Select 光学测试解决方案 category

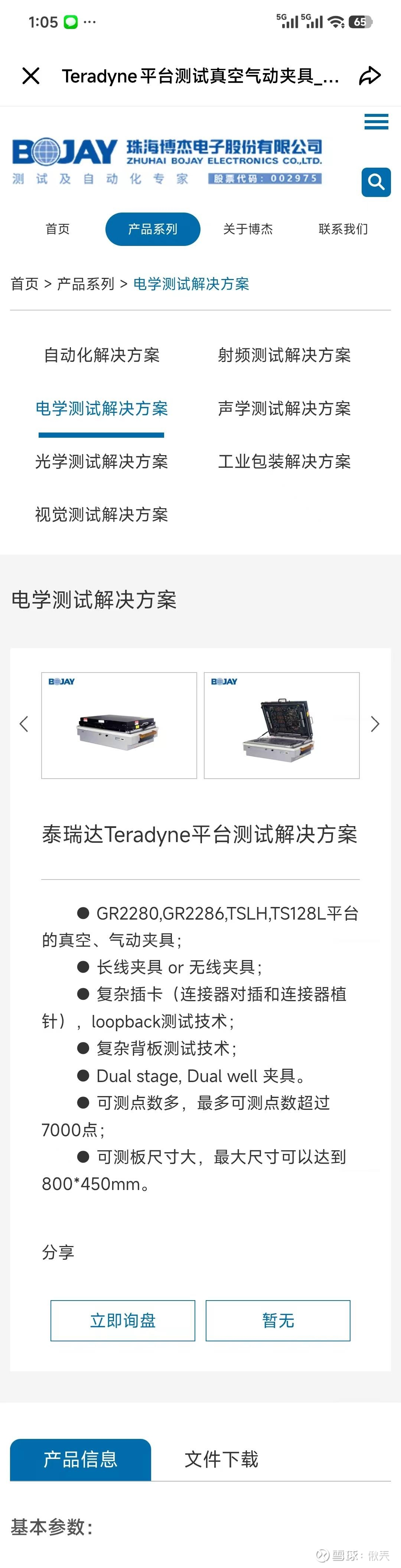point(102,461)
